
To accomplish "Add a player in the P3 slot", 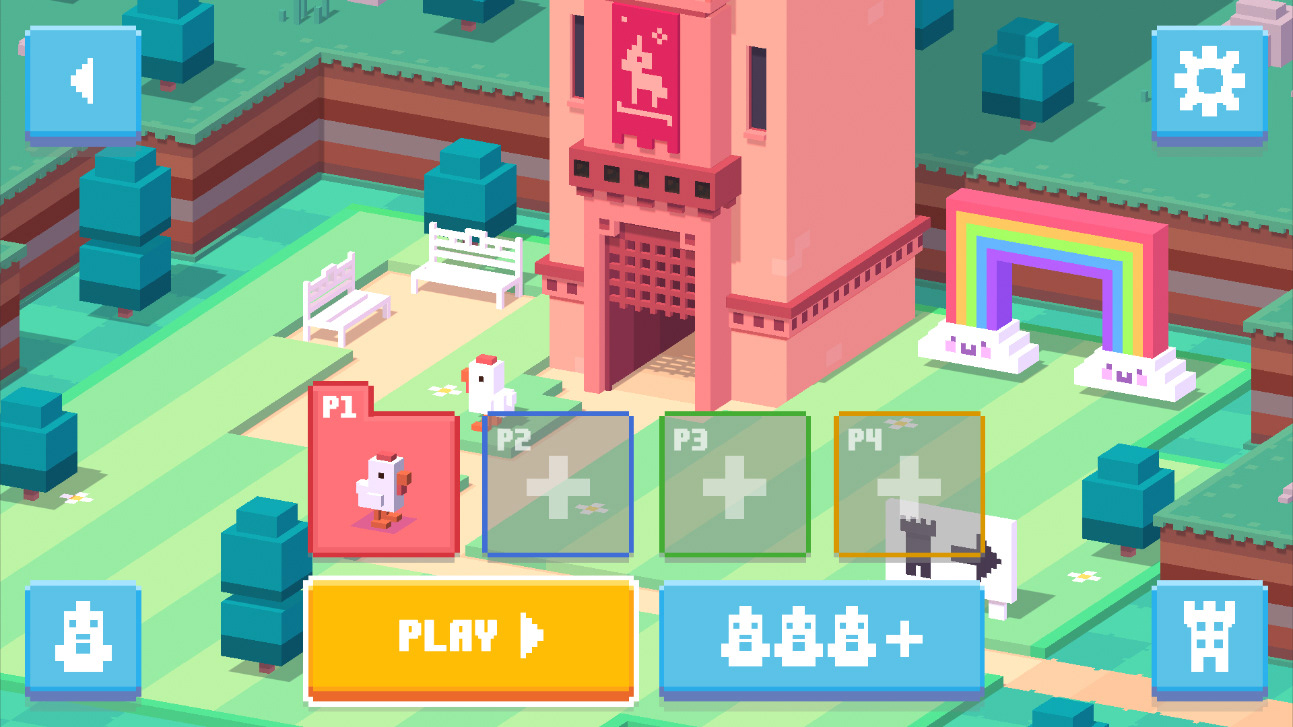I will [x=734, y=486].
